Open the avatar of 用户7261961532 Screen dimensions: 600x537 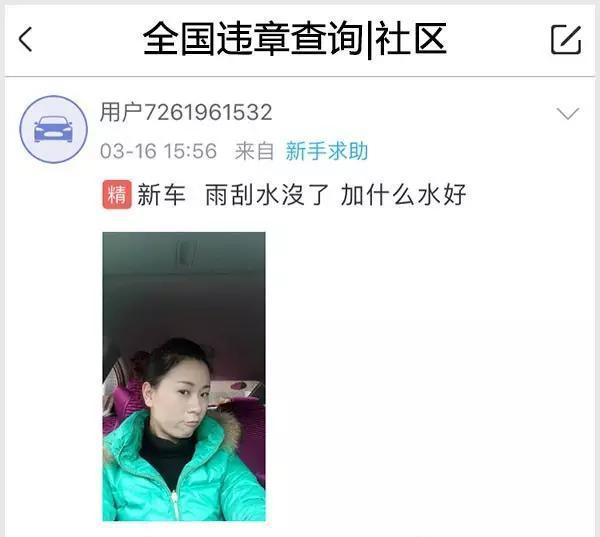click(54, 129)
